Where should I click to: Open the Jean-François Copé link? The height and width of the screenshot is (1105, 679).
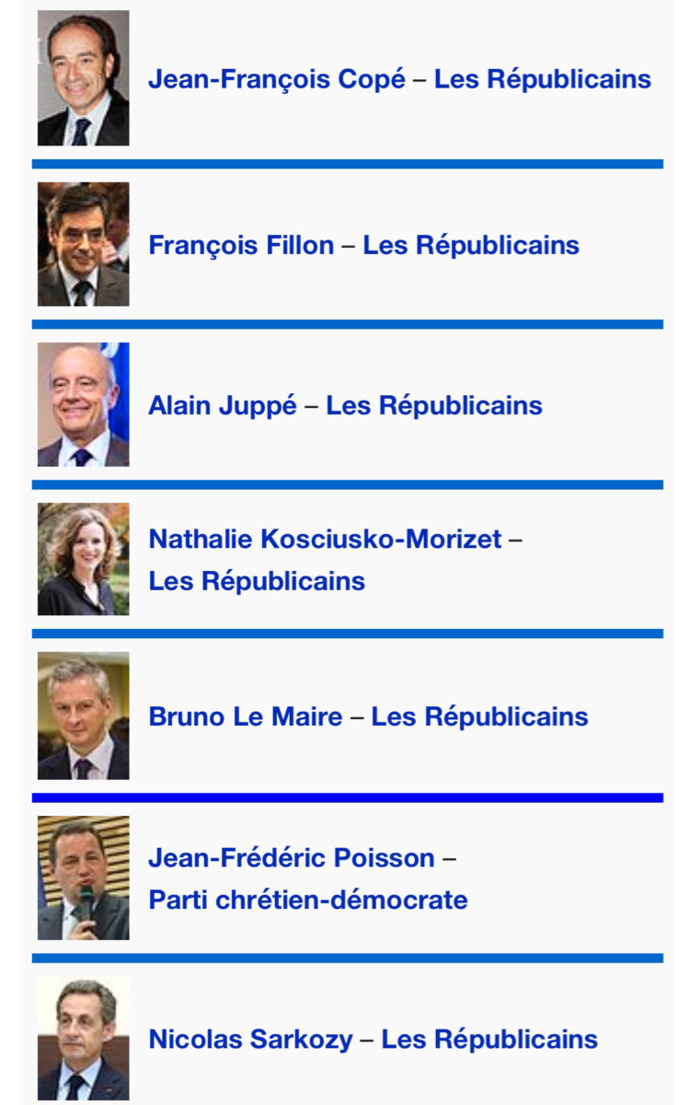point(276,79)
